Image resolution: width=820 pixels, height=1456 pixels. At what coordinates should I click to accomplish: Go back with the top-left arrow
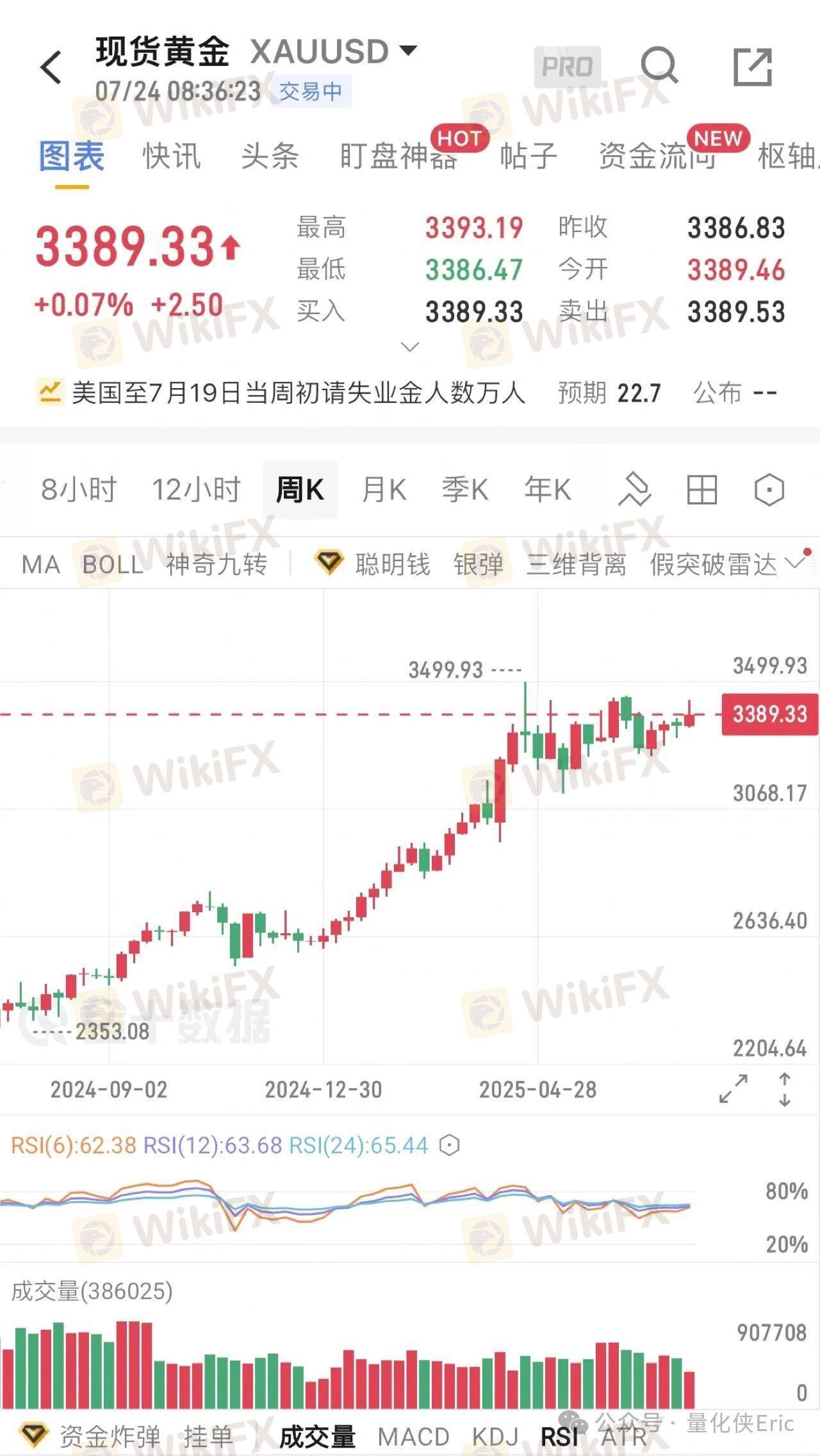(x=51, y=67)
